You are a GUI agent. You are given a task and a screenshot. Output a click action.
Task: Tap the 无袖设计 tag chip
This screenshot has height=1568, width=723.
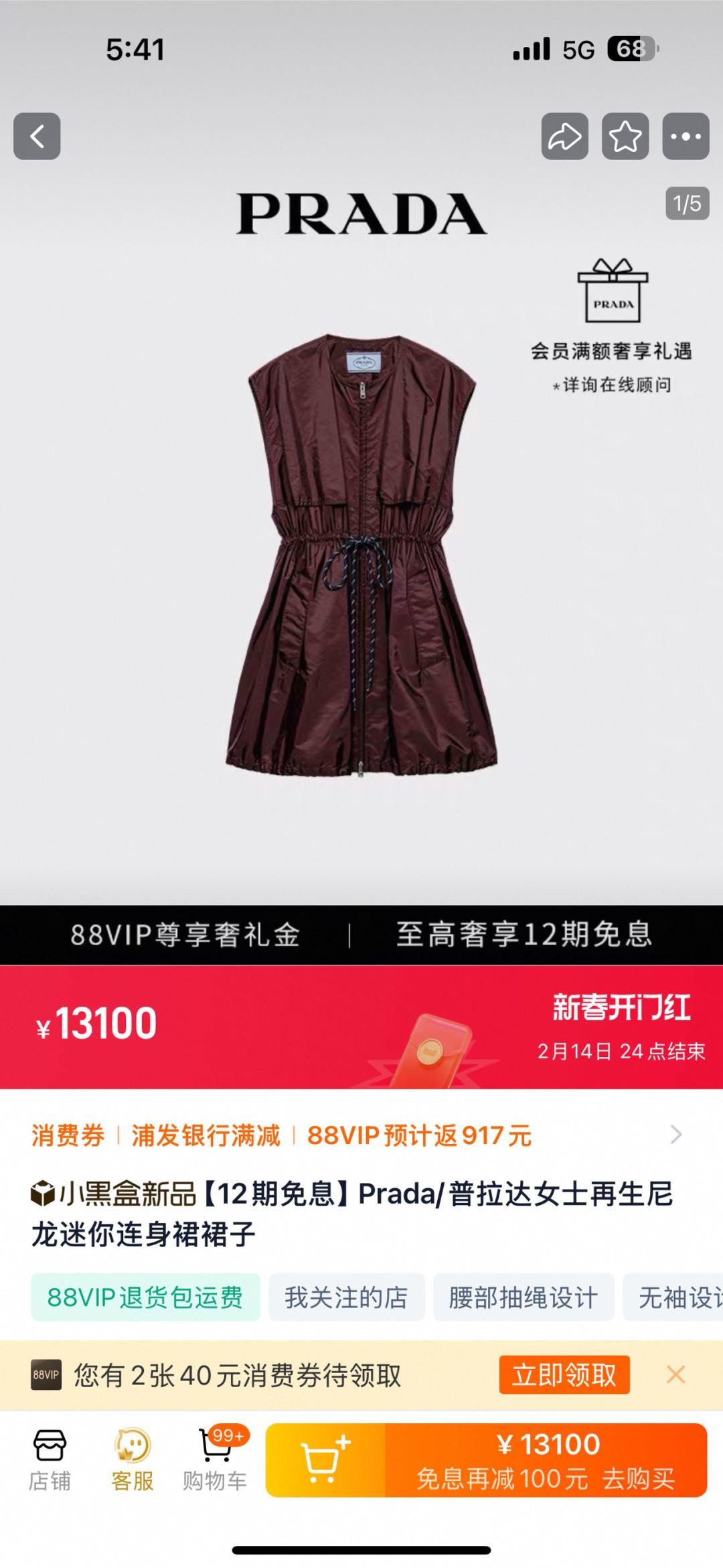point(673,1297)
